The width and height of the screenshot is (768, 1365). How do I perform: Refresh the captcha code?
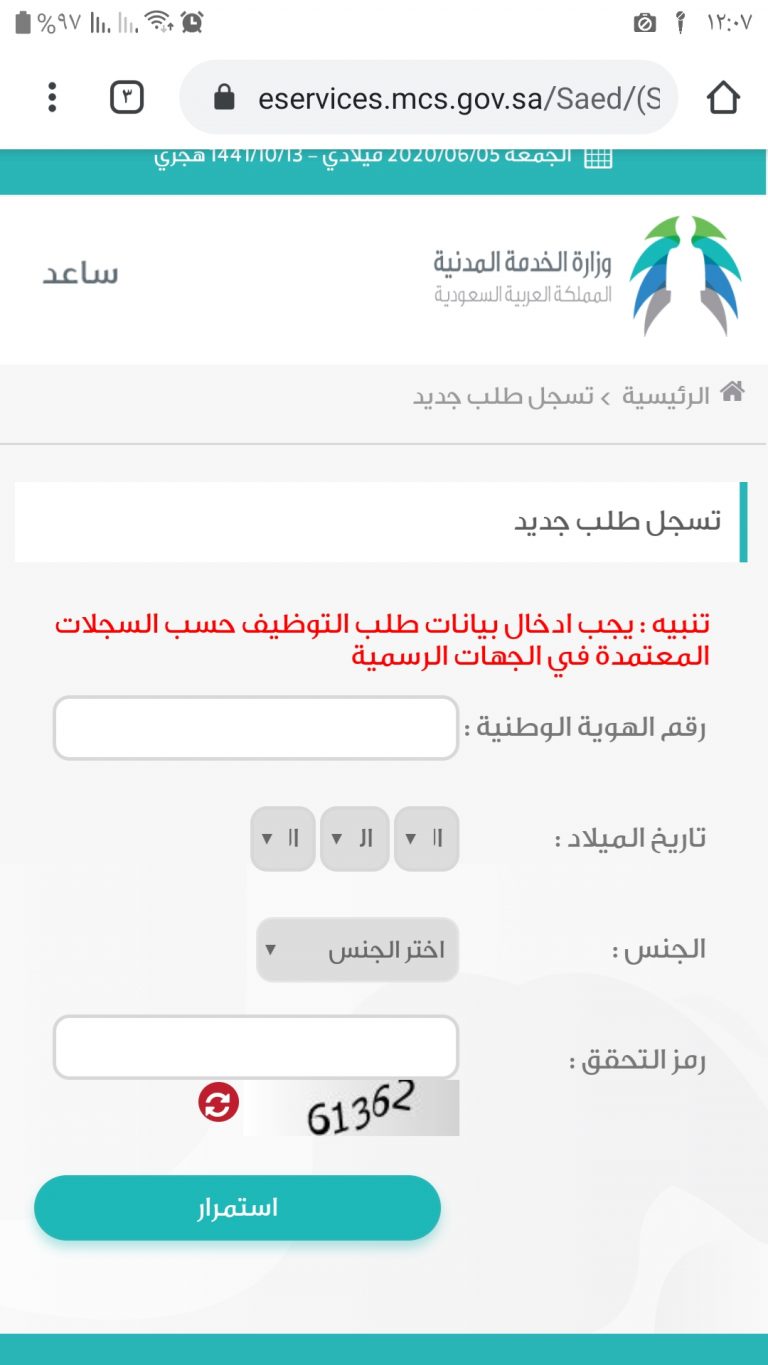click(219, 1103)
